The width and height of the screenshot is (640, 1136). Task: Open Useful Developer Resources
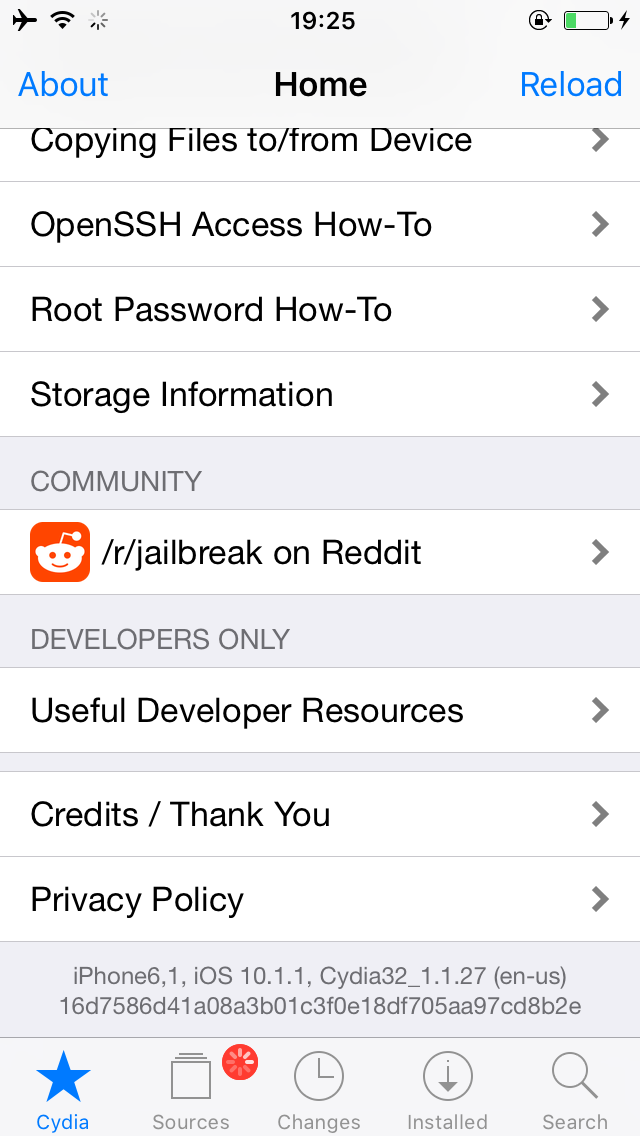click(x=320, y=710)
